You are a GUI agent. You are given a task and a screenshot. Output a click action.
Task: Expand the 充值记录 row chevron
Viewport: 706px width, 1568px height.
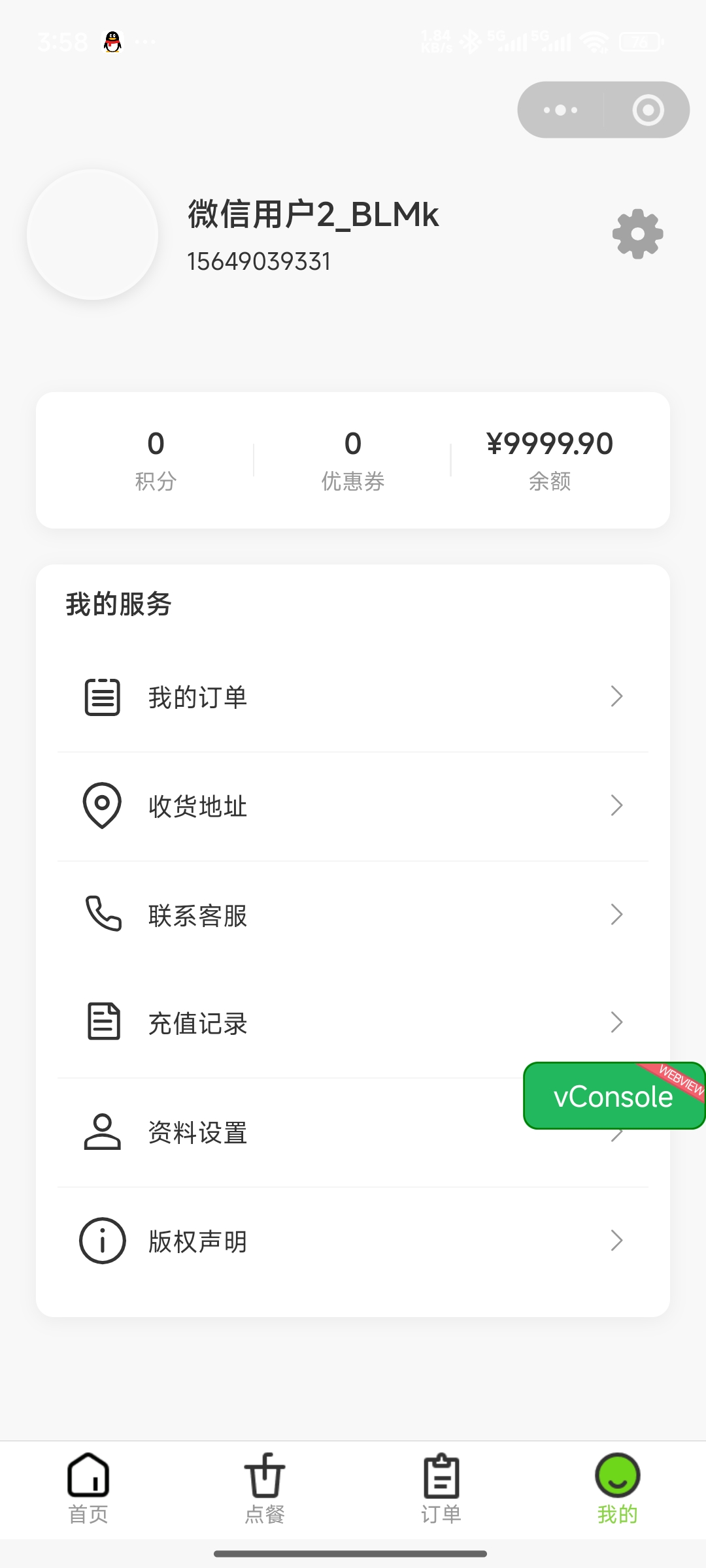pyautogui.click(x=616, y=1022)
